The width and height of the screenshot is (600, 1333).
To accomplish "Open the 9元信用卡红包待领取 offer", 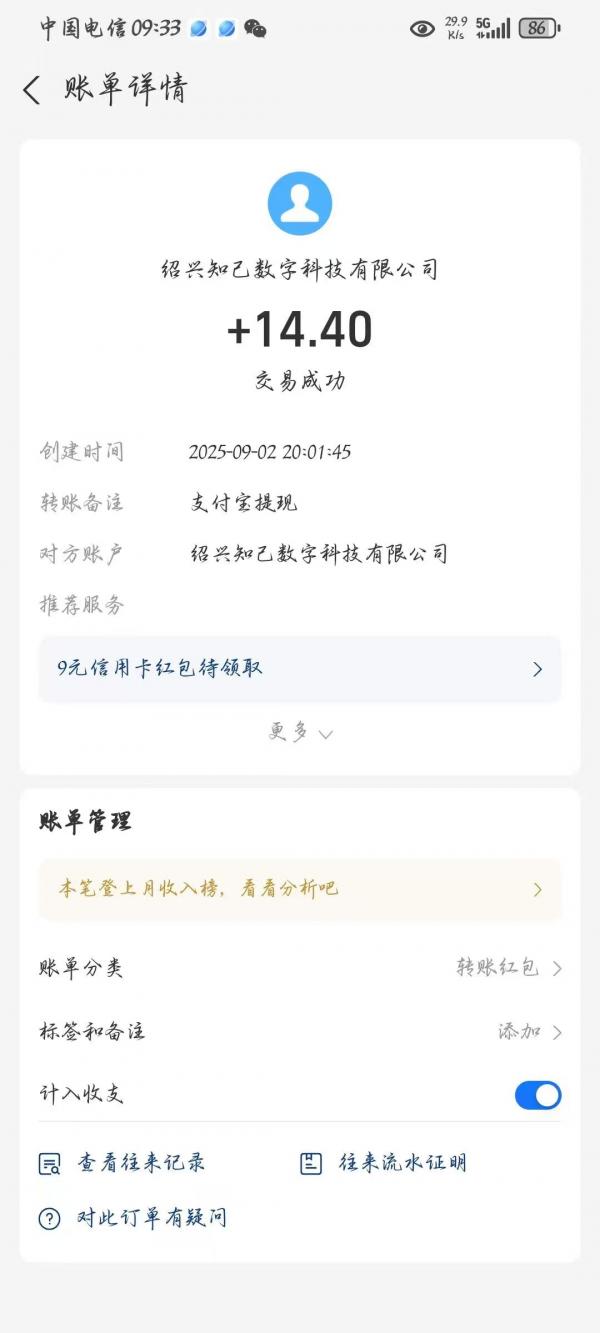I will coord(300,668).
